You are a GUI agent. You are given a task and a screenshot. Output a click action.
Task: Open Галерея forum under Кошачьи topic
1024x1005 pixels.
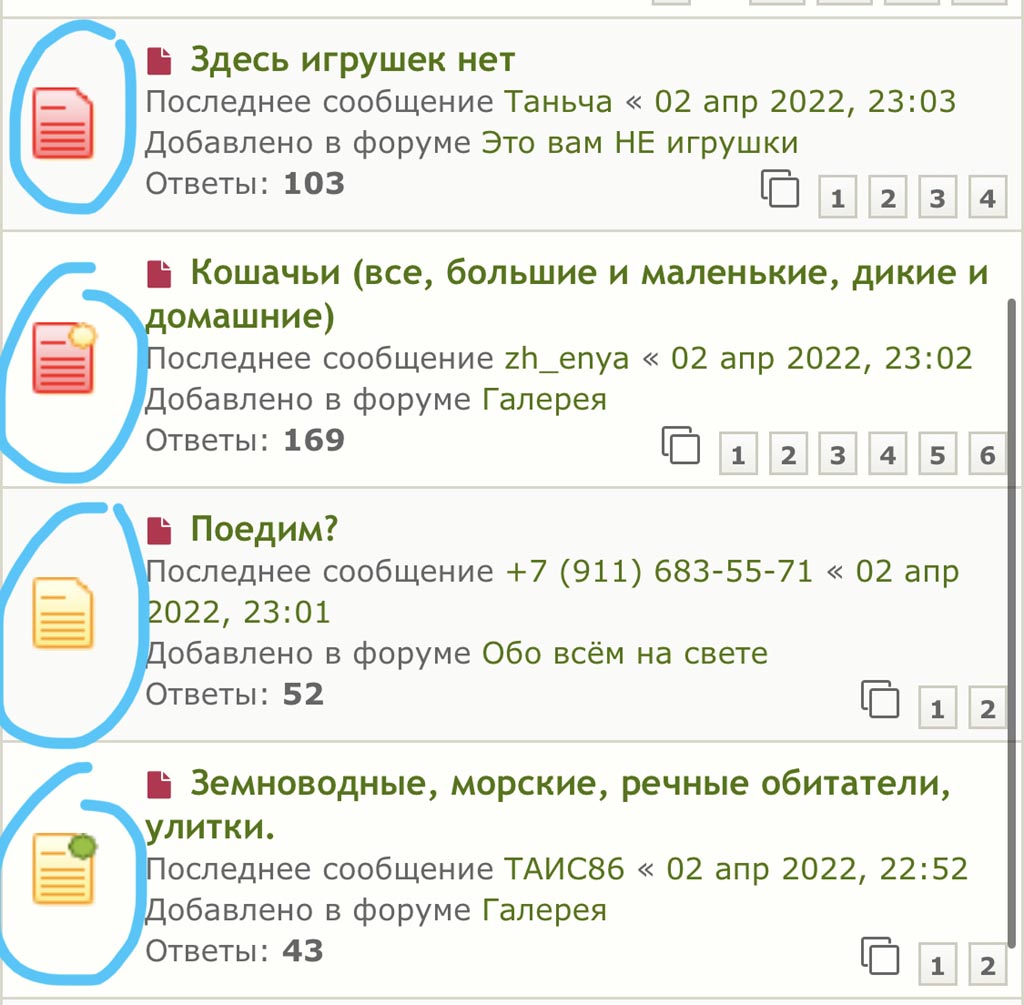coord(544,400)
